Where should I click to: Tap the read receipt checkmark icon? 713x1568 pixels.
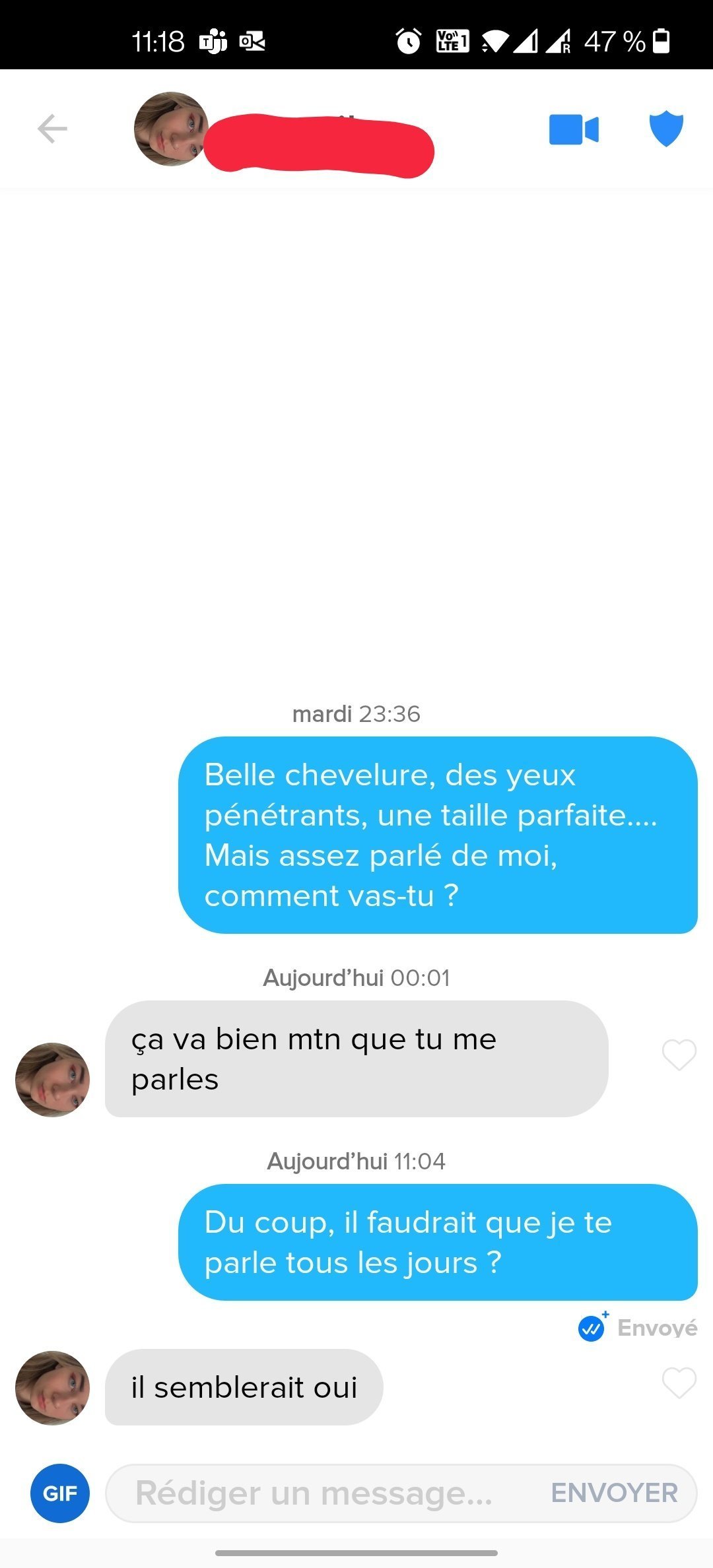592,1328
